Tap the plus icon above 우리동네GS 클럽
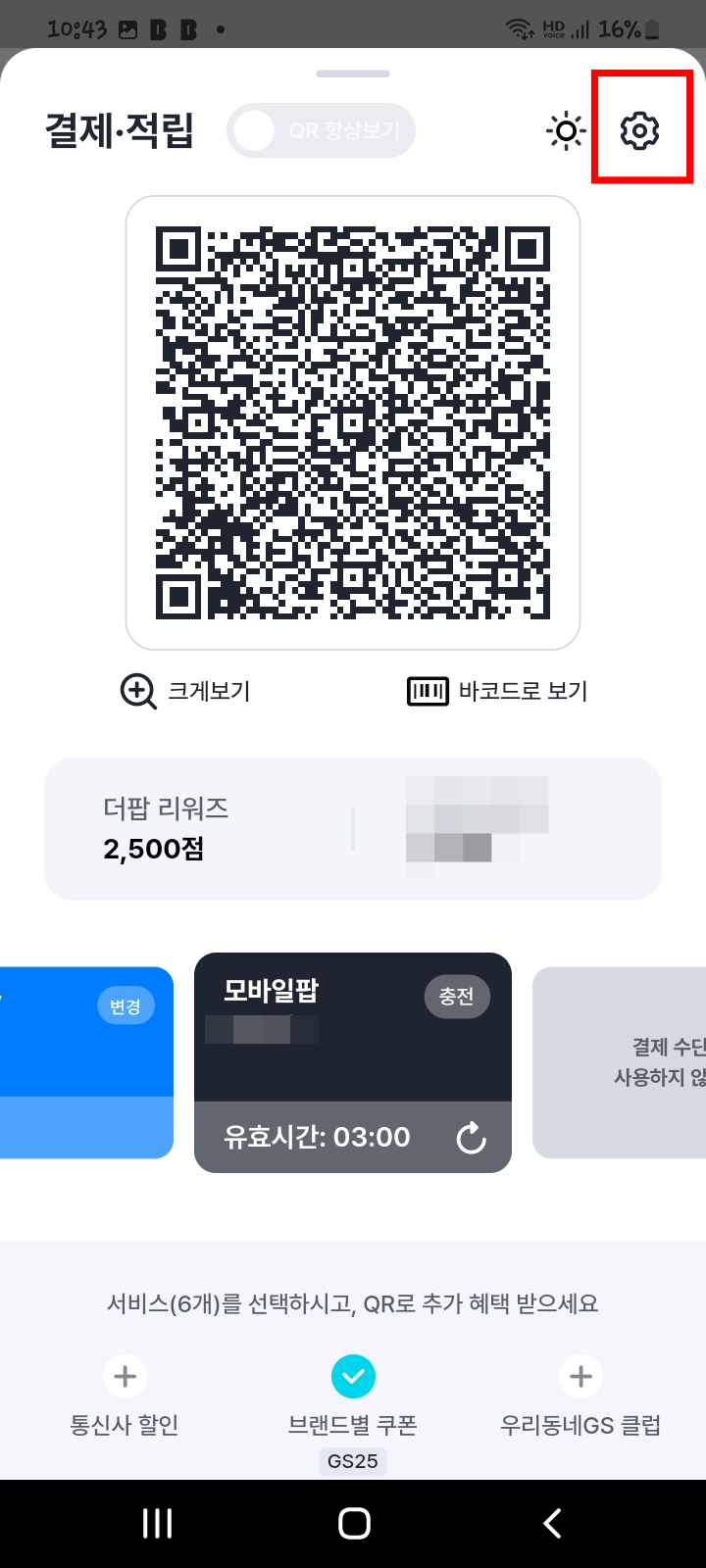Screen dimensions: 706x1568 pyautogui.click(x=580, y=1376)
